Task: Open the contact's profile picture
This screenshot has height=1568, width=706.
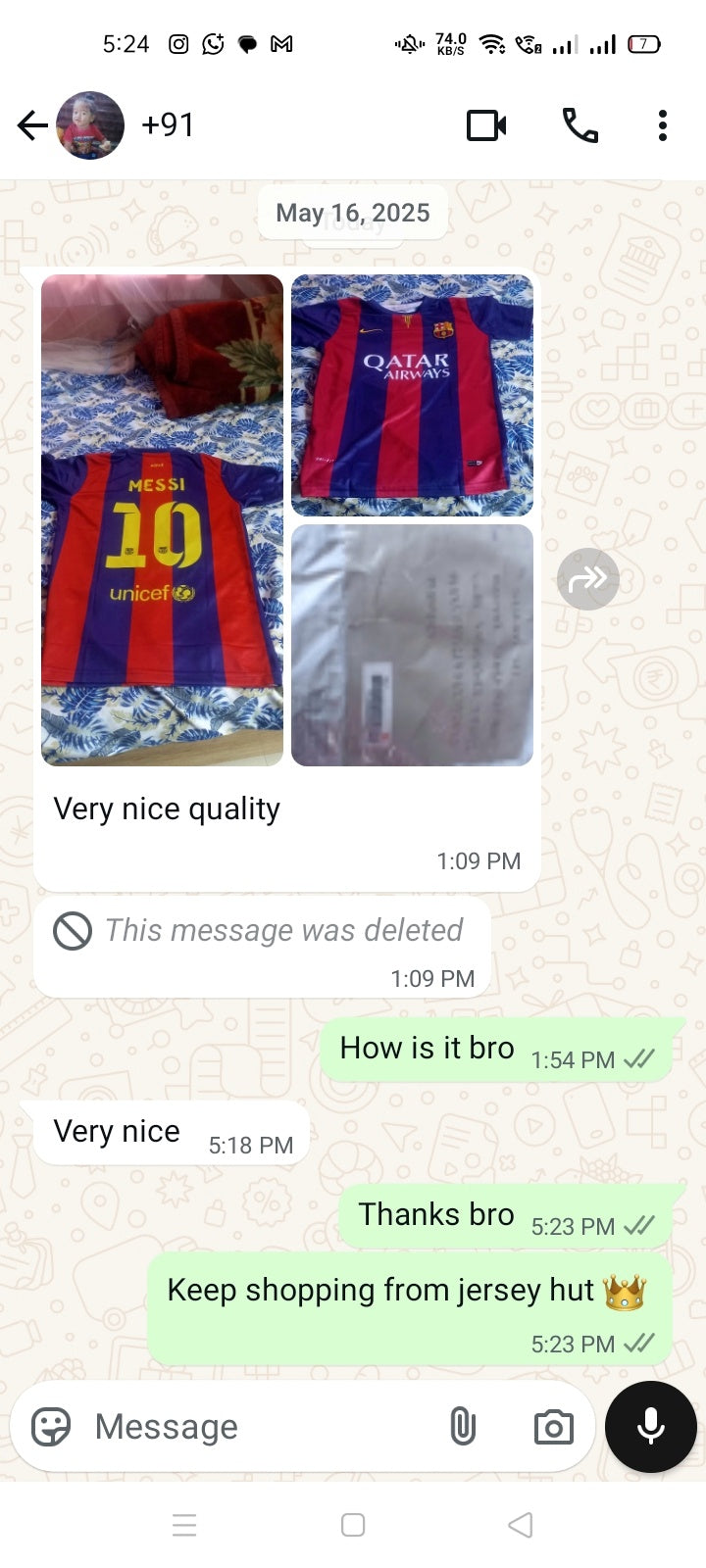Action: coord(90,125)
